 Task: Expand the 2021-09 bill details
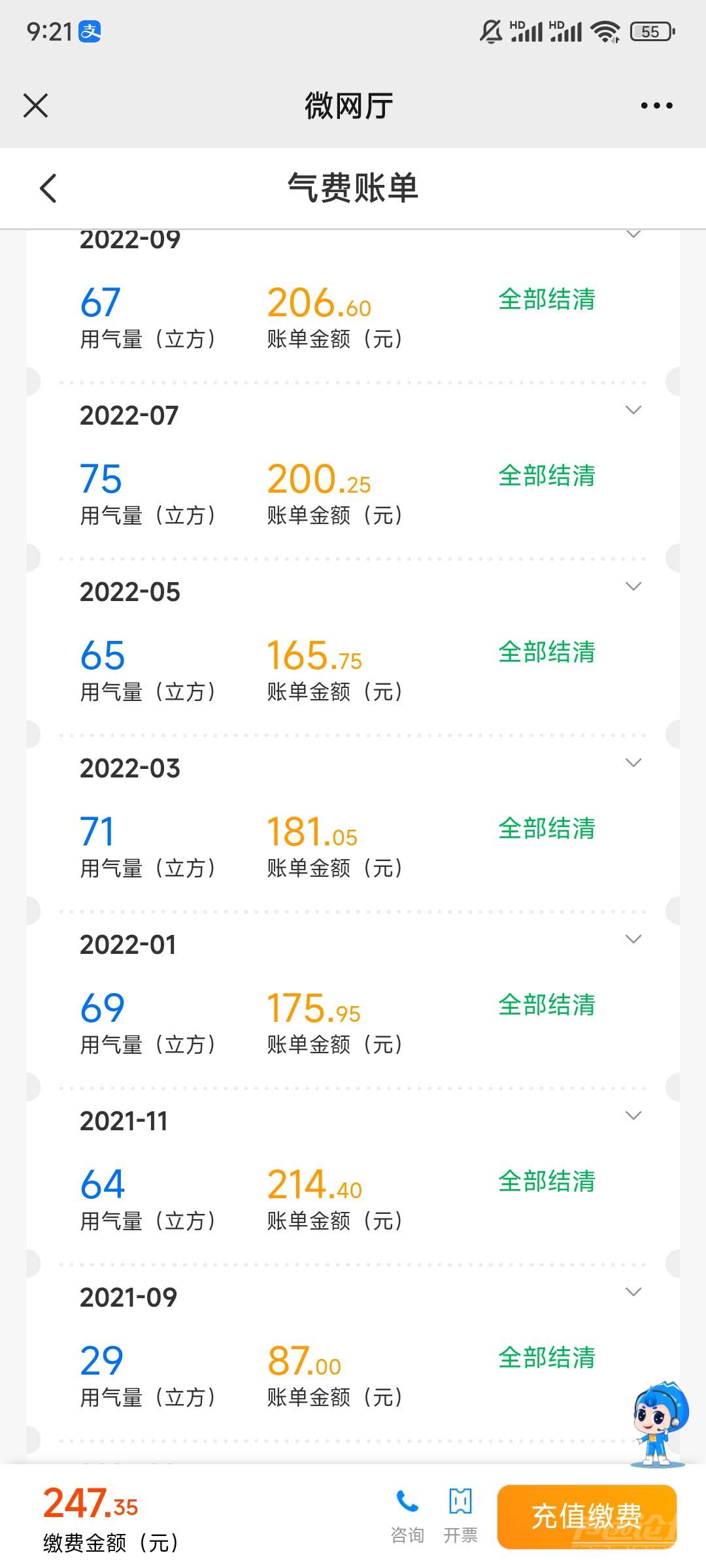click(x=633, y=1292)
